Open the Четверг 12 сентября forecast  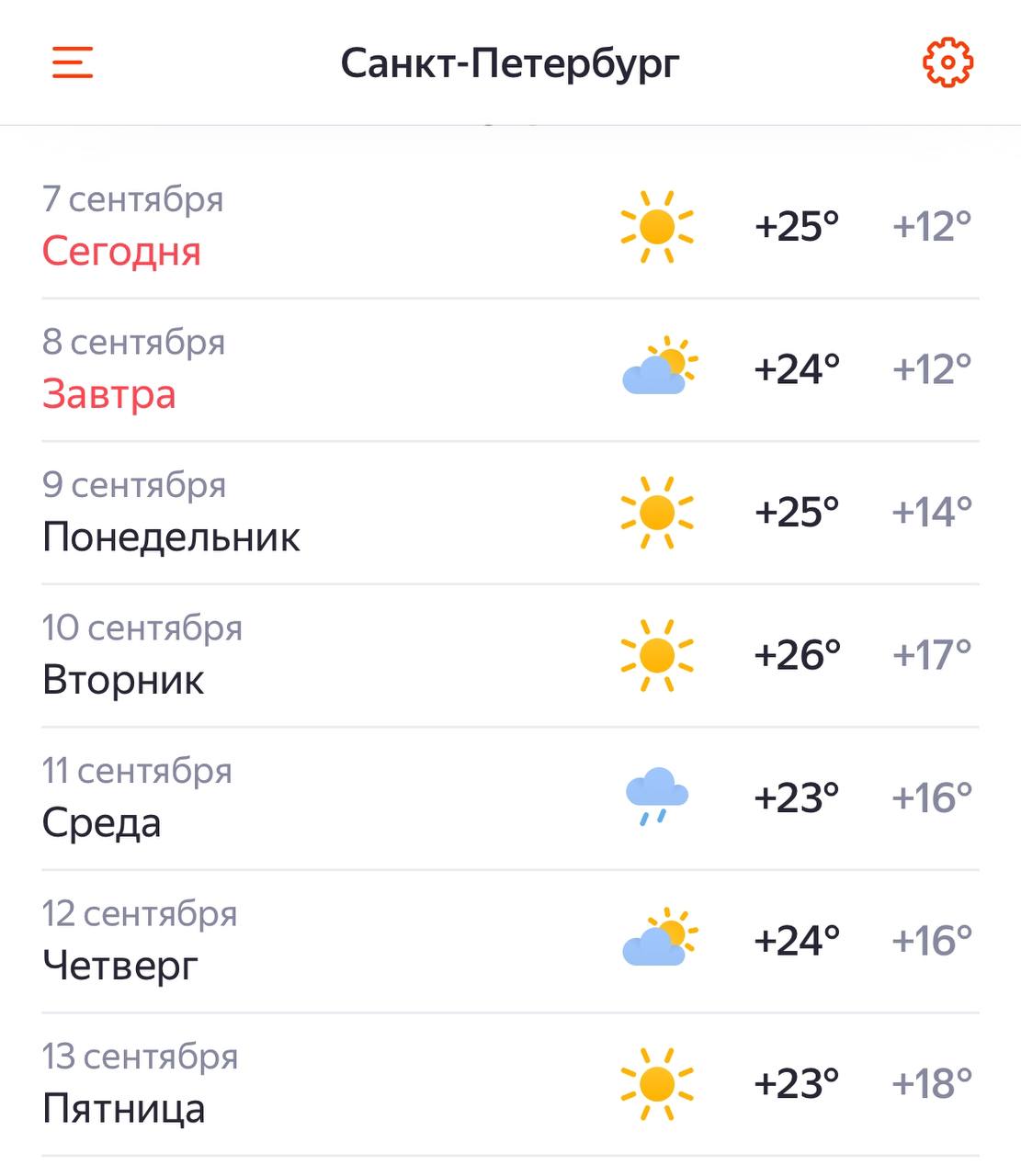tap(510, 941)
